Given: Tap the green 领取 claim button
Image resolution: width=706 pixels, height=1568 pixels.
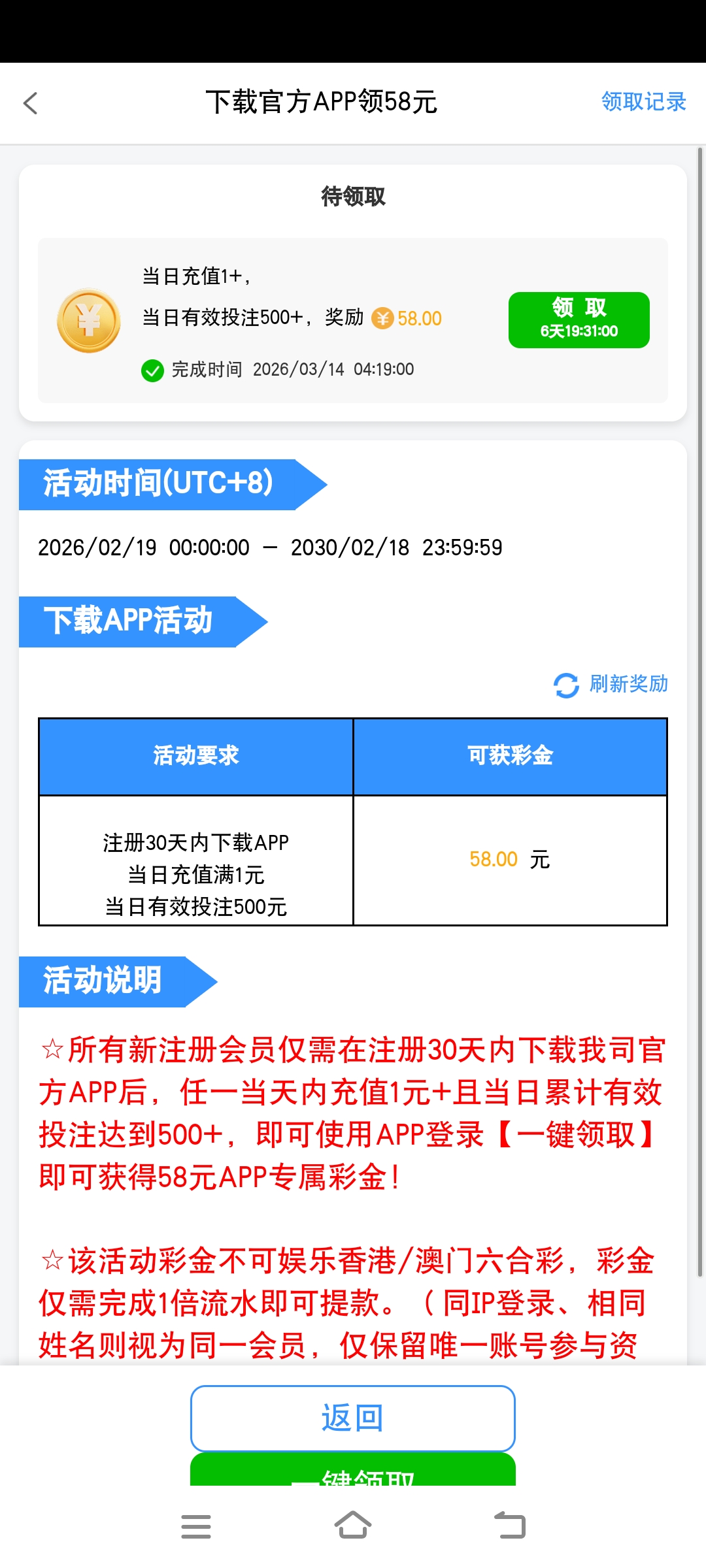Looking at the screenshot, I should pyautogui.click(x=579, y=319).
